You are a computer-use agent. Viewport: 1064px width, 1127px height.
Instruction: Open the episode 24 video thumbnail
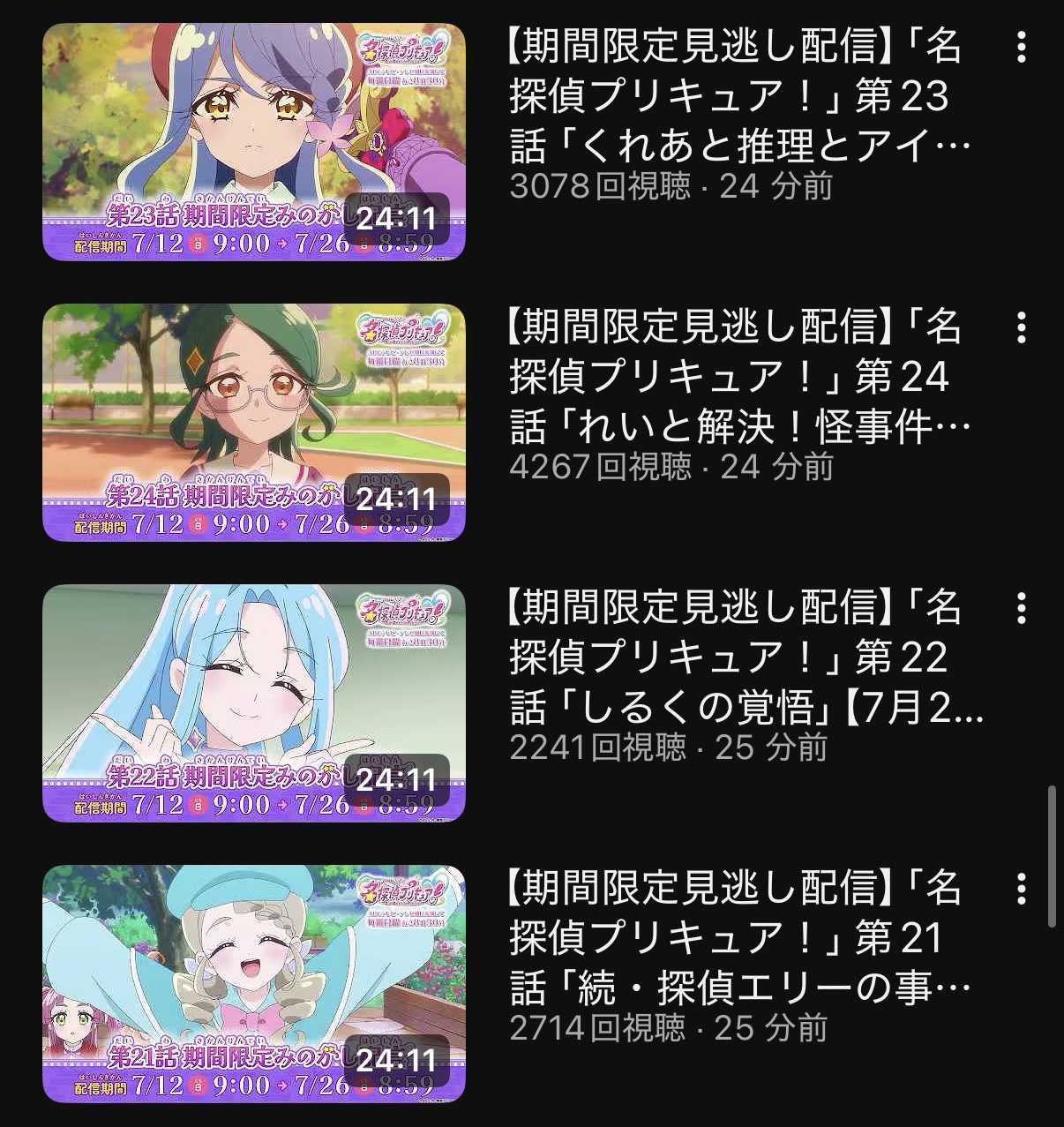(254, 423)
